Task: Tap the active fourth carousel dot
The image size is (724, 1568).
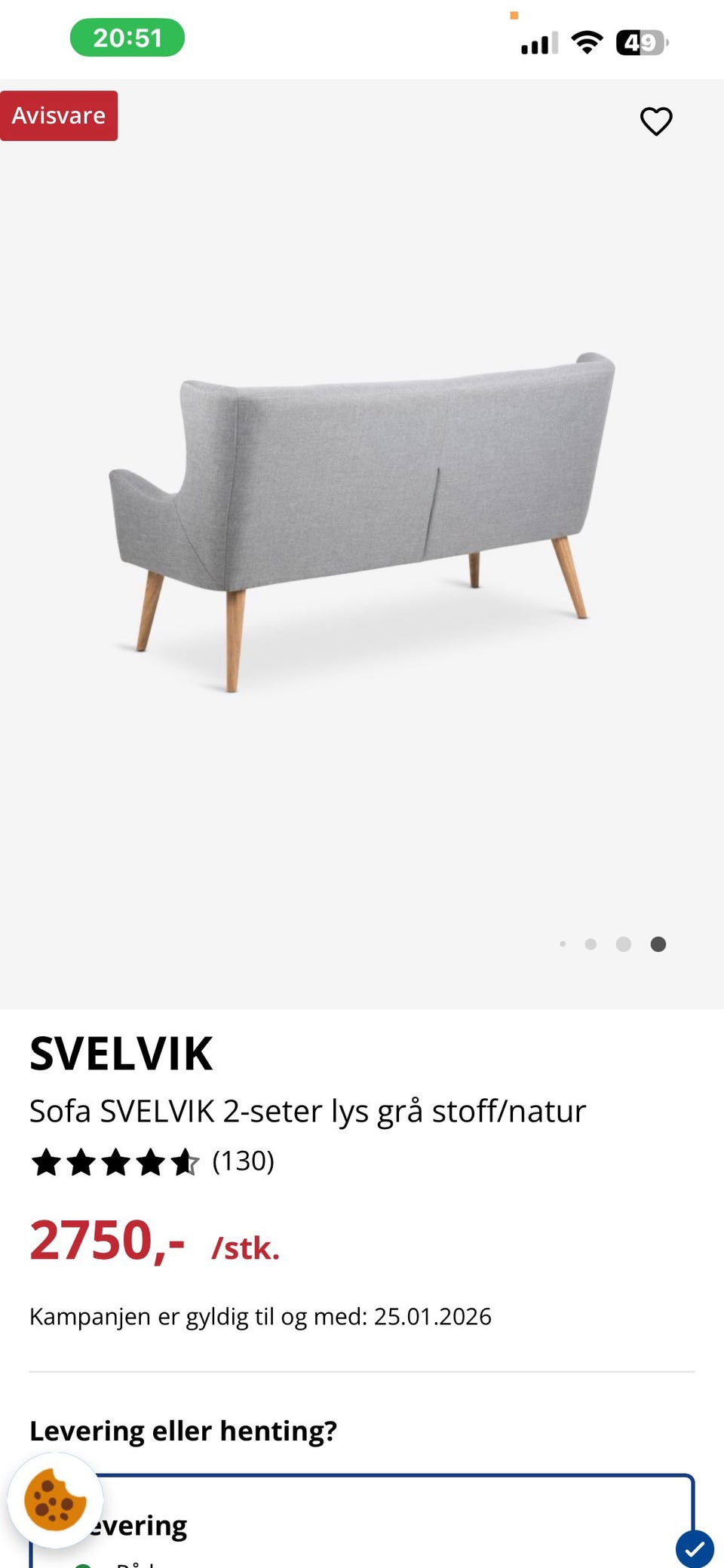Action: tap(658, 944)
